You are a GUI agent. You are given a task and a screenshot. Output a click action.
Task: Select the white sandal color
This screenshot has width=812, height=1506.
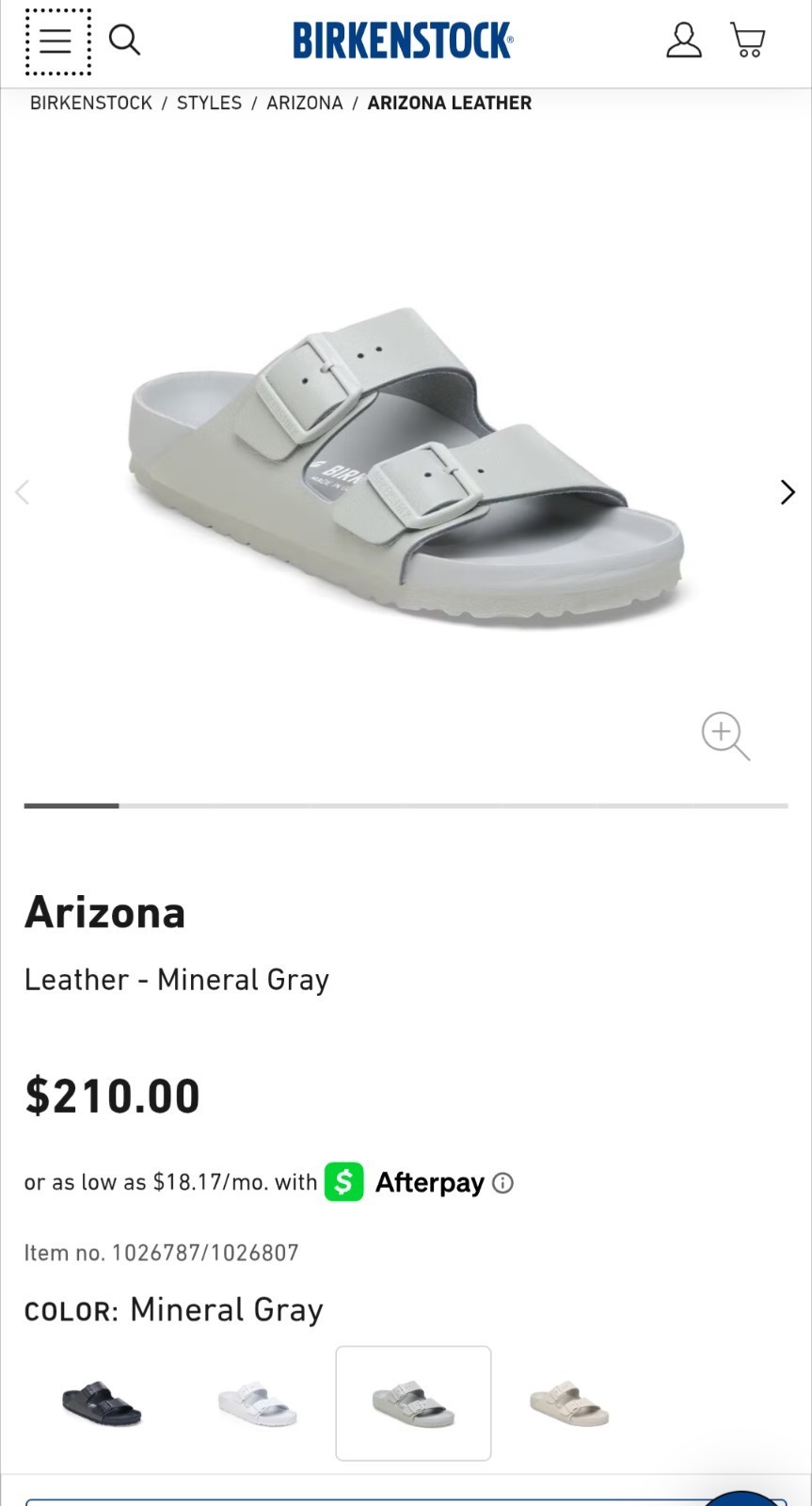pyautogui.click(x=257, y=1403)
